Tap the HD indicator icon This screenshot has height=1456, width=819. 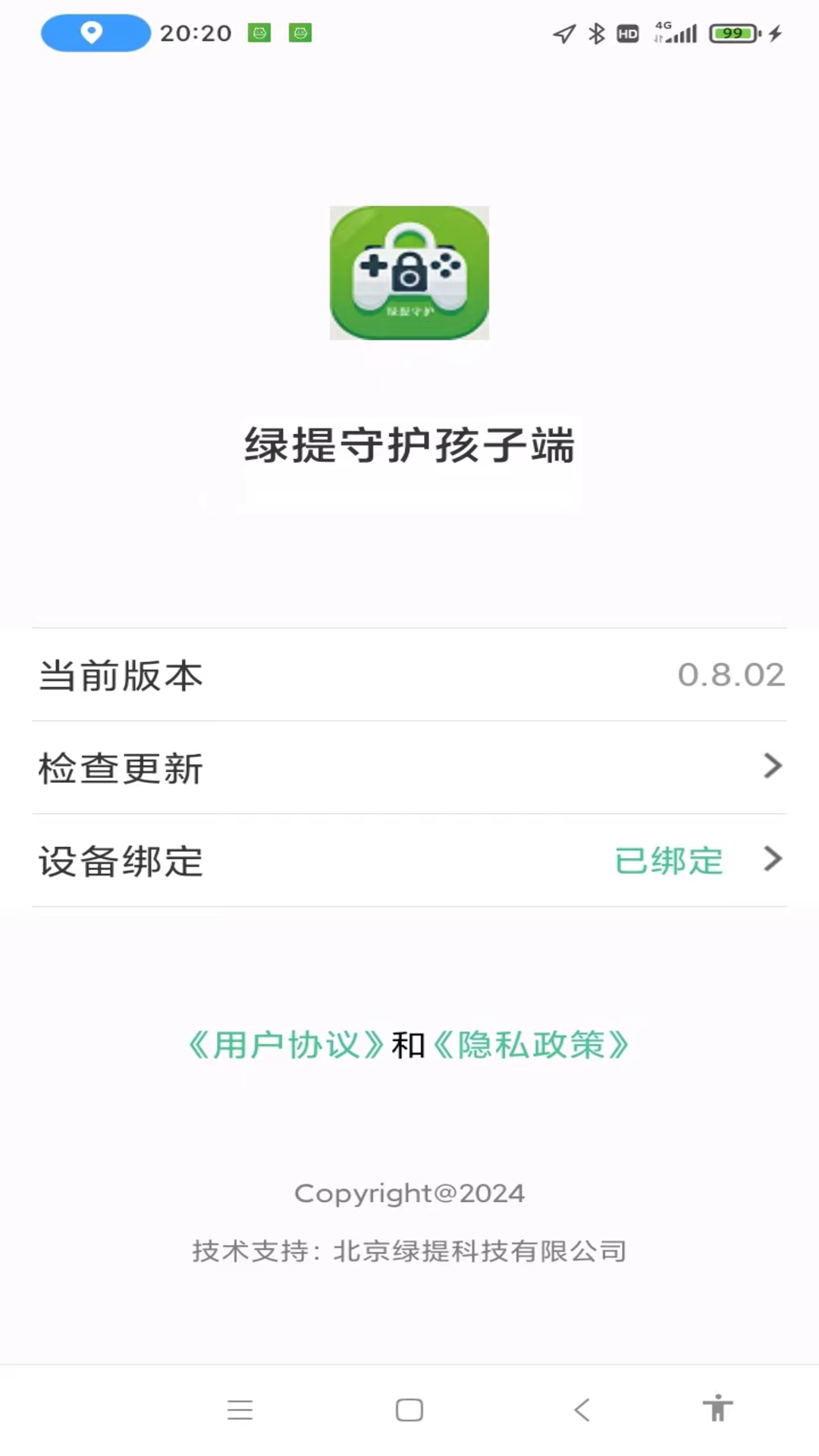tap(626, 33)
